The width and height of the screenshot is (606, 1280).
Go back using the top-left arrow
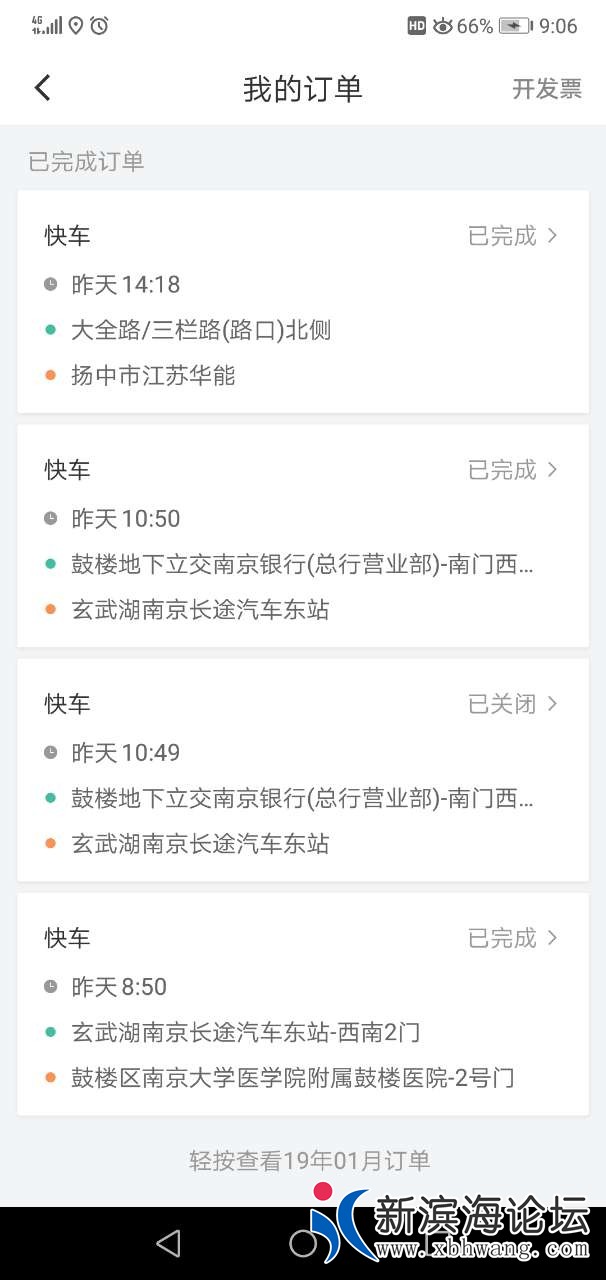[x=42, y=88]
